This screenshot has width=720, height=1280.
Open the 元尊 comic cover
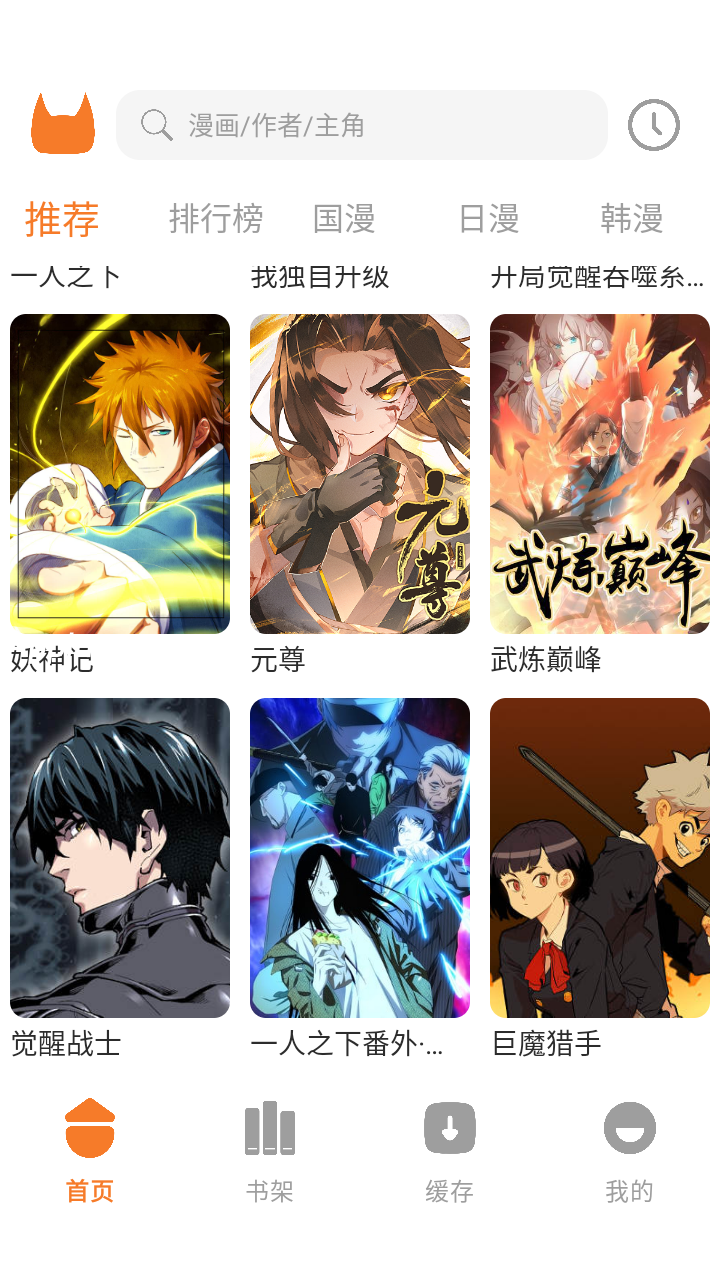coord(360,474)
